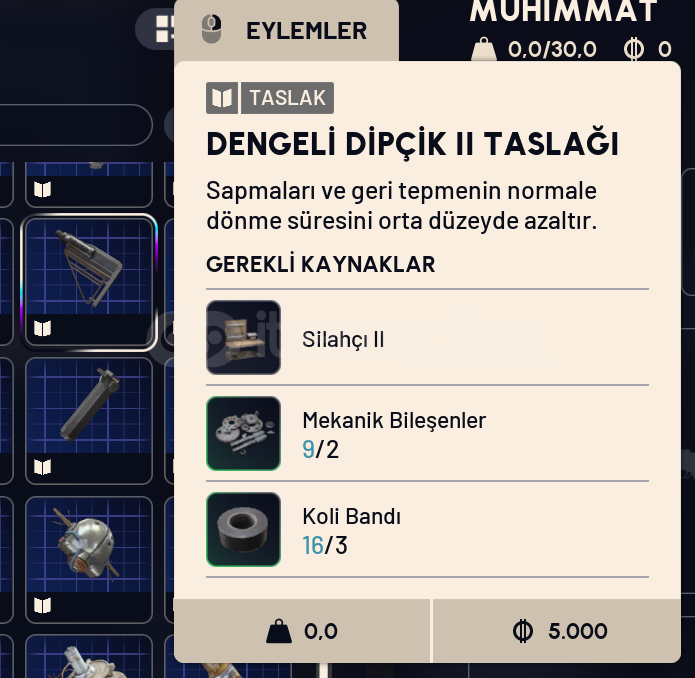Tap the grid view icon at top
695x678 pixels.
point(164,29)
